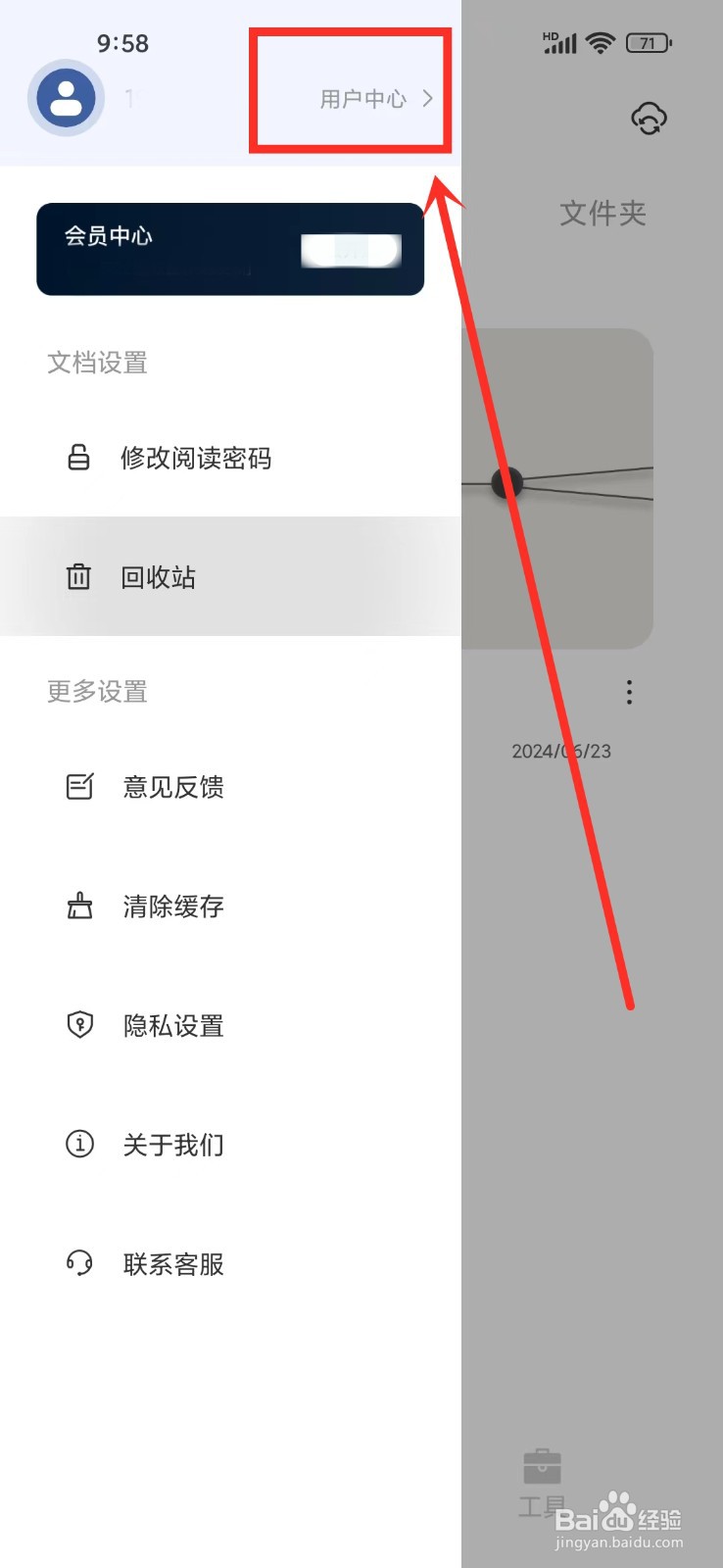
Task: Tap the Wi-Fi icon in status bar
Action: click(x=601, y=41)
